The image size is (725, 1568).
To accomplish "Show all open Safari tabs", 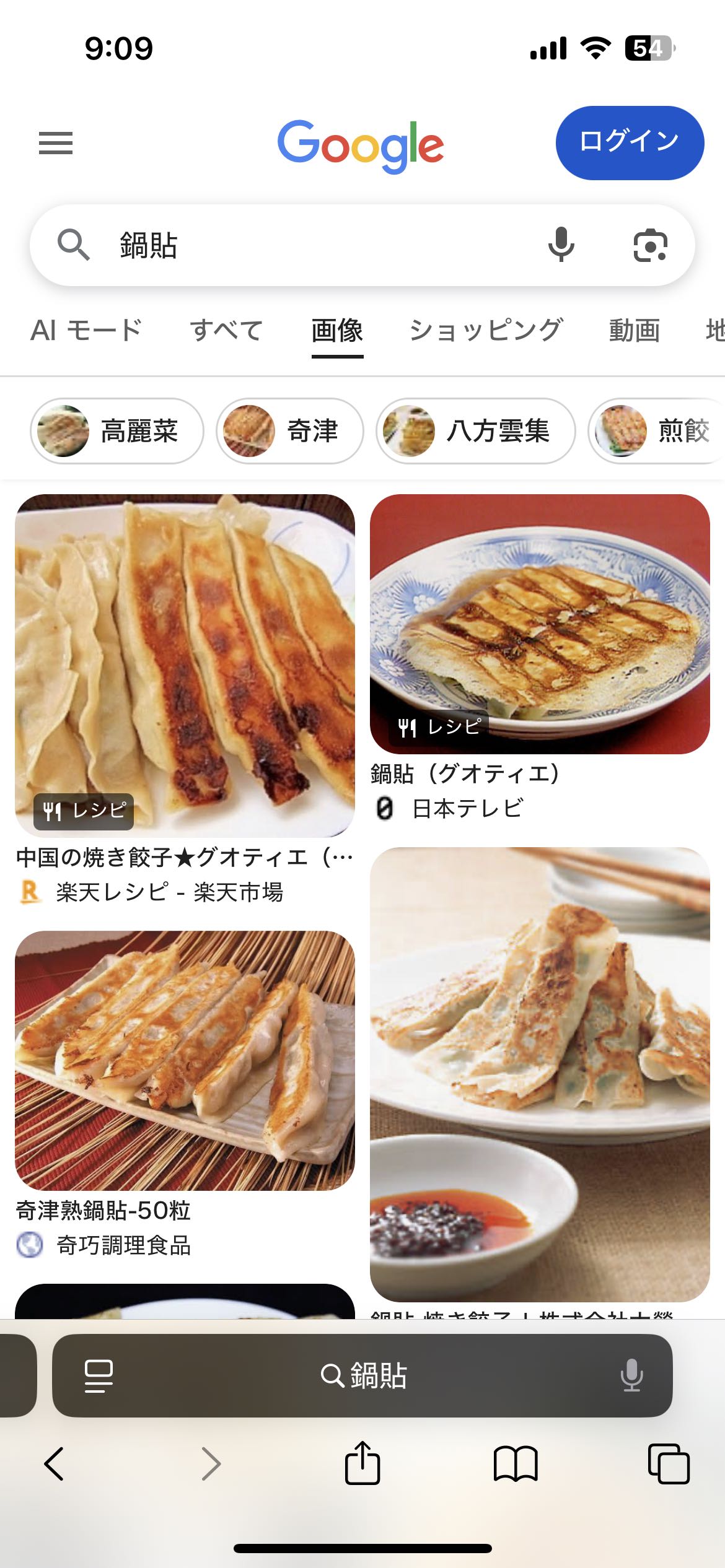I will 668,1465.
